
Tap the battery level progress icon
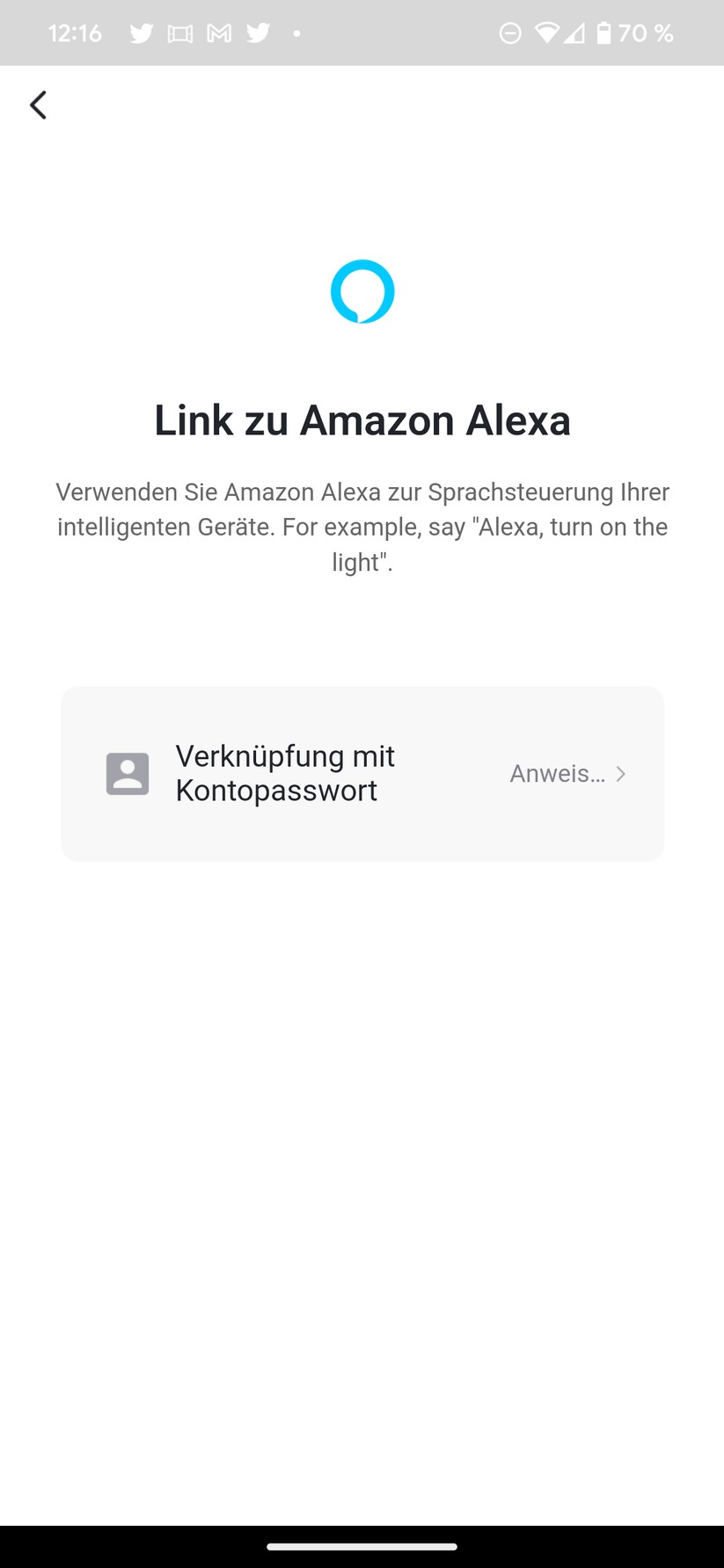[605, 33]
